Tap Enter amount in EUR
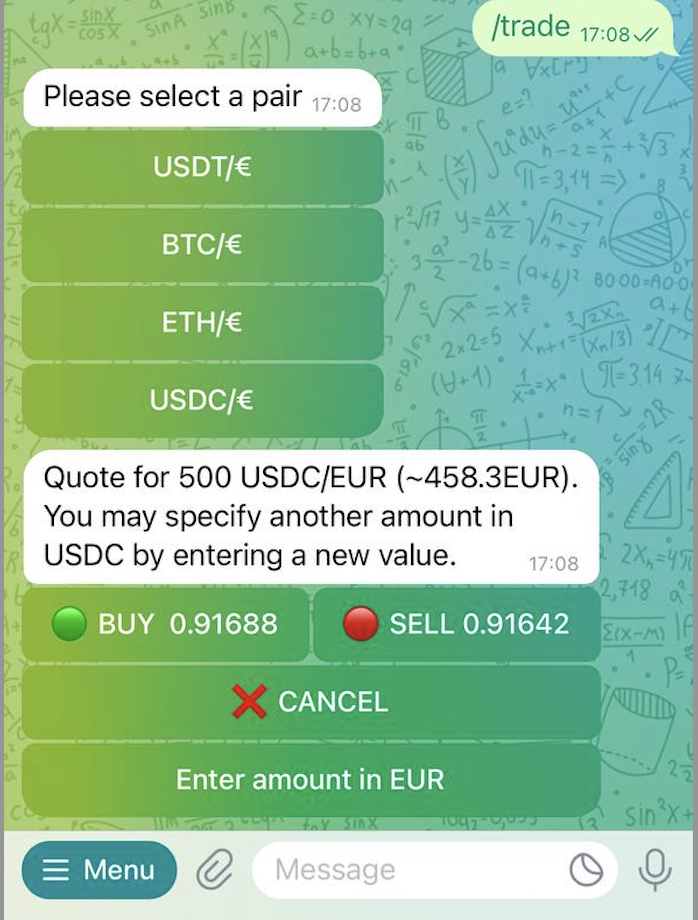 click(x=311, y=779)
